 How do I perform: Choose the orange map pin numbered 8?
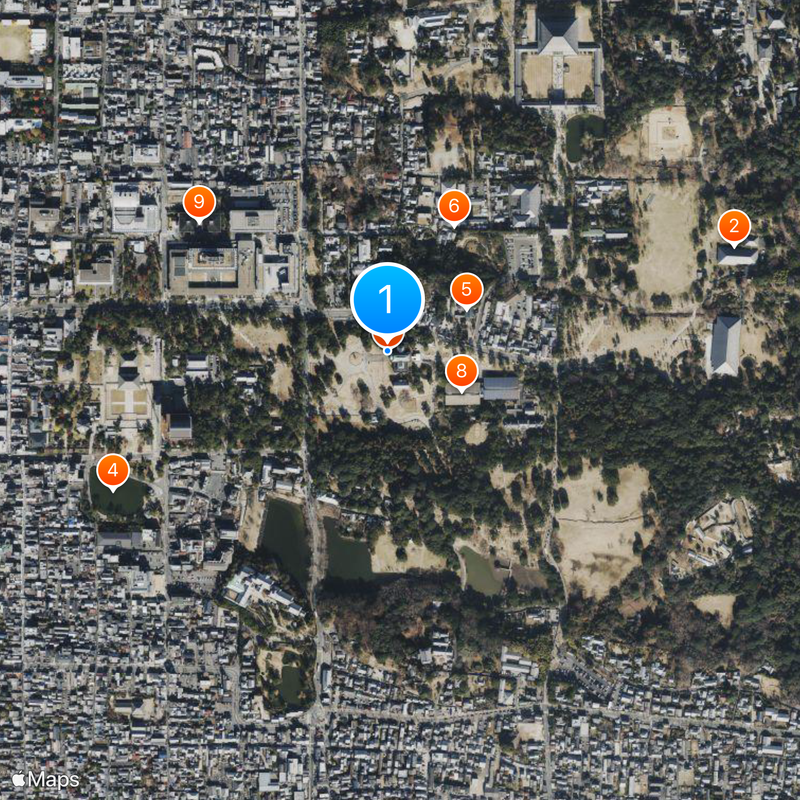pyautogui.click(x=461, y=372)
